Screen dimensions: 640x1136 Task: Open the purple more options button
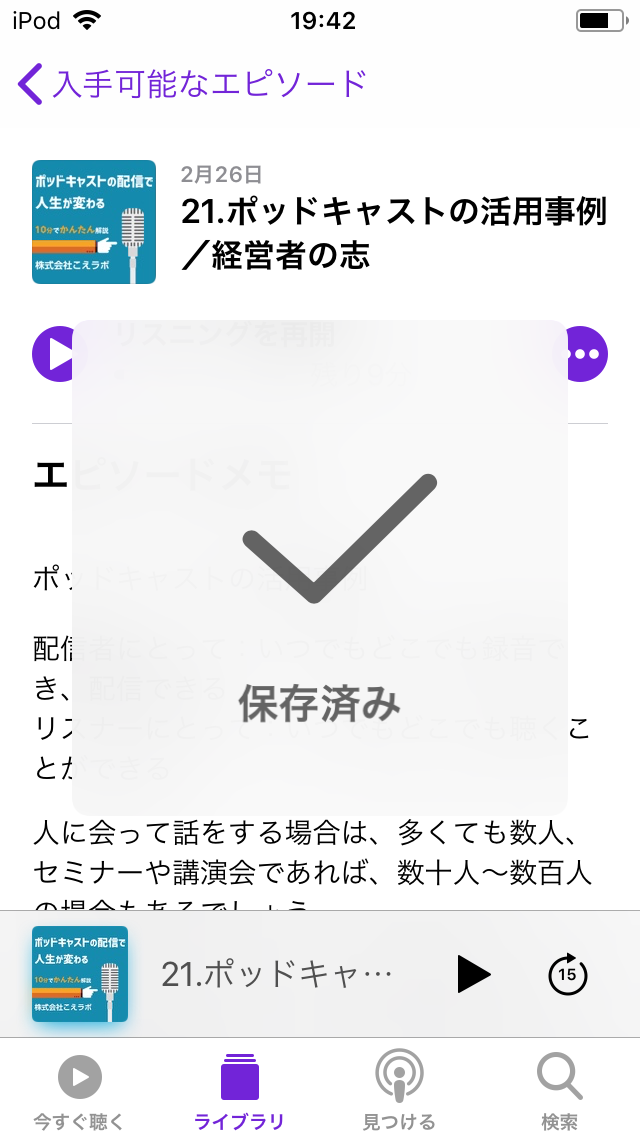pos(586,354)
